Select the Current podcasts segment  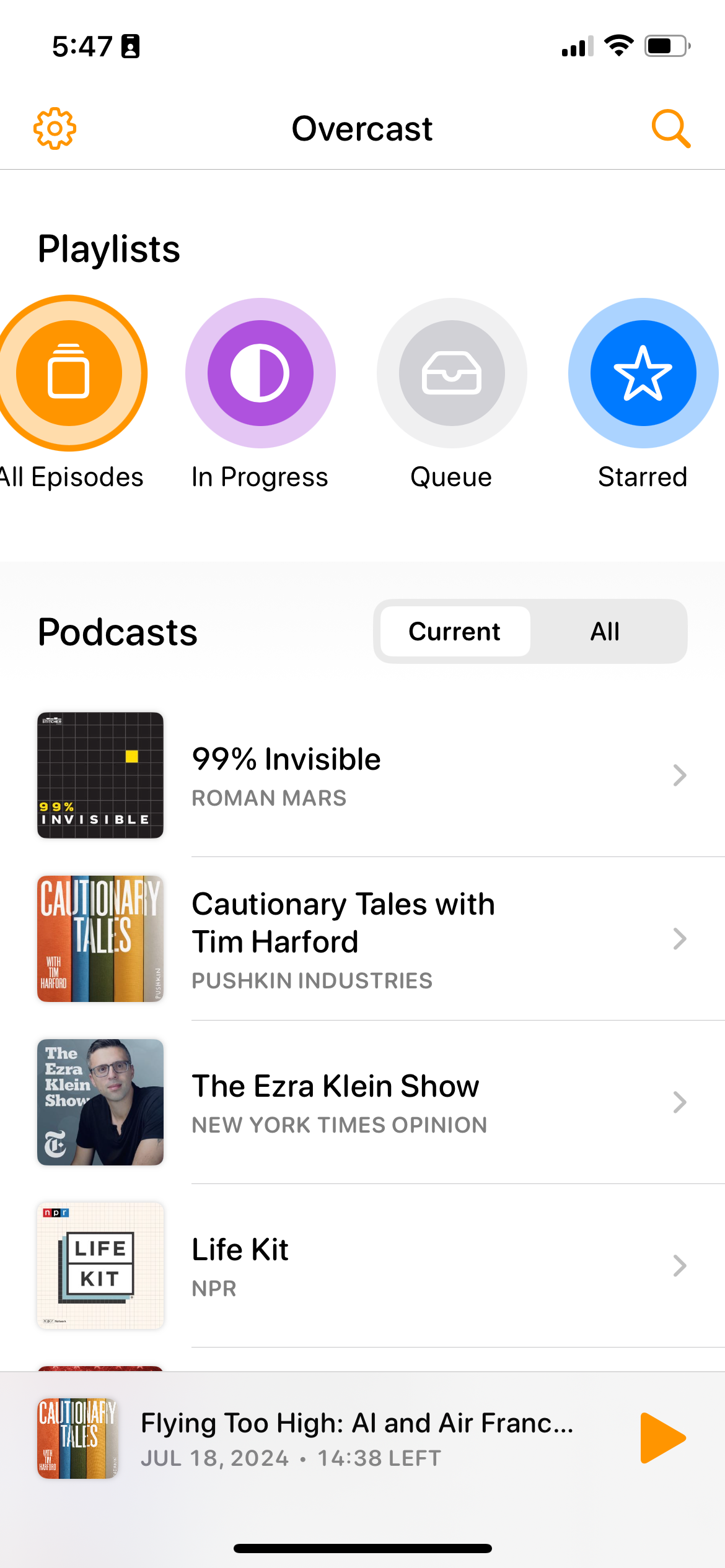pos(455,632)
